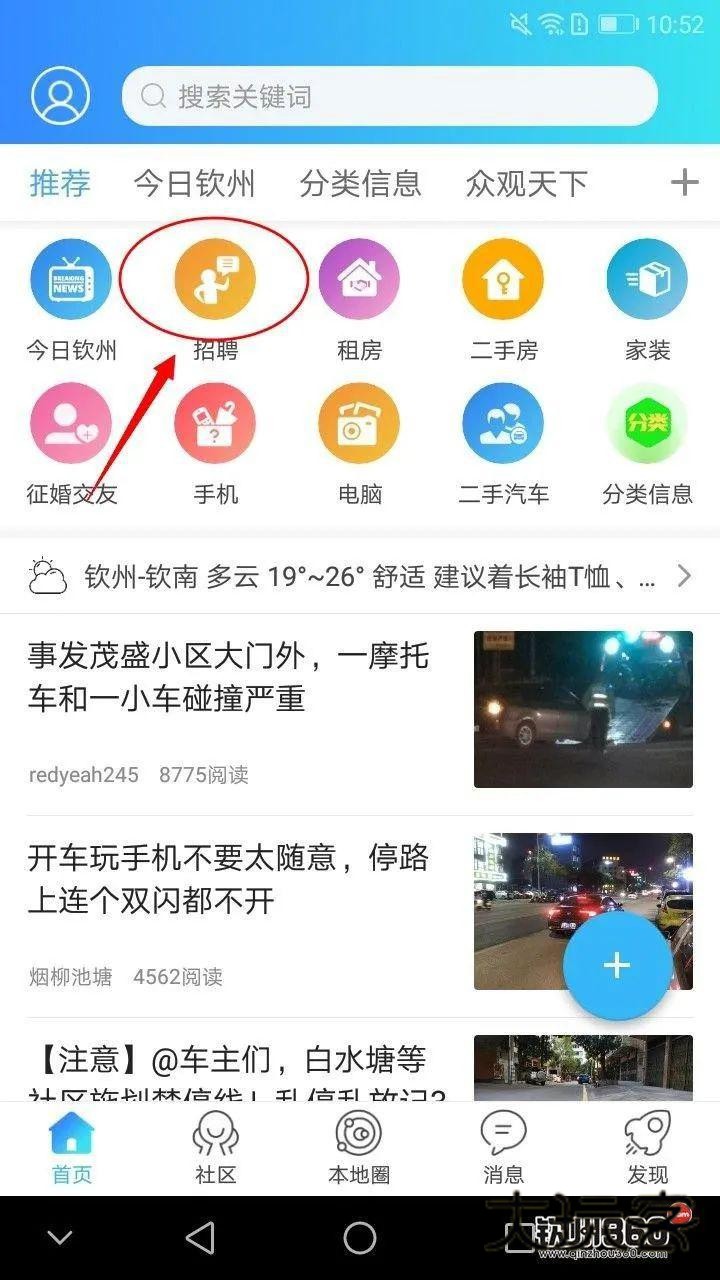Open the 家装 home decoration icon
Screen dimensions: 720x1280
pos(647,280)
